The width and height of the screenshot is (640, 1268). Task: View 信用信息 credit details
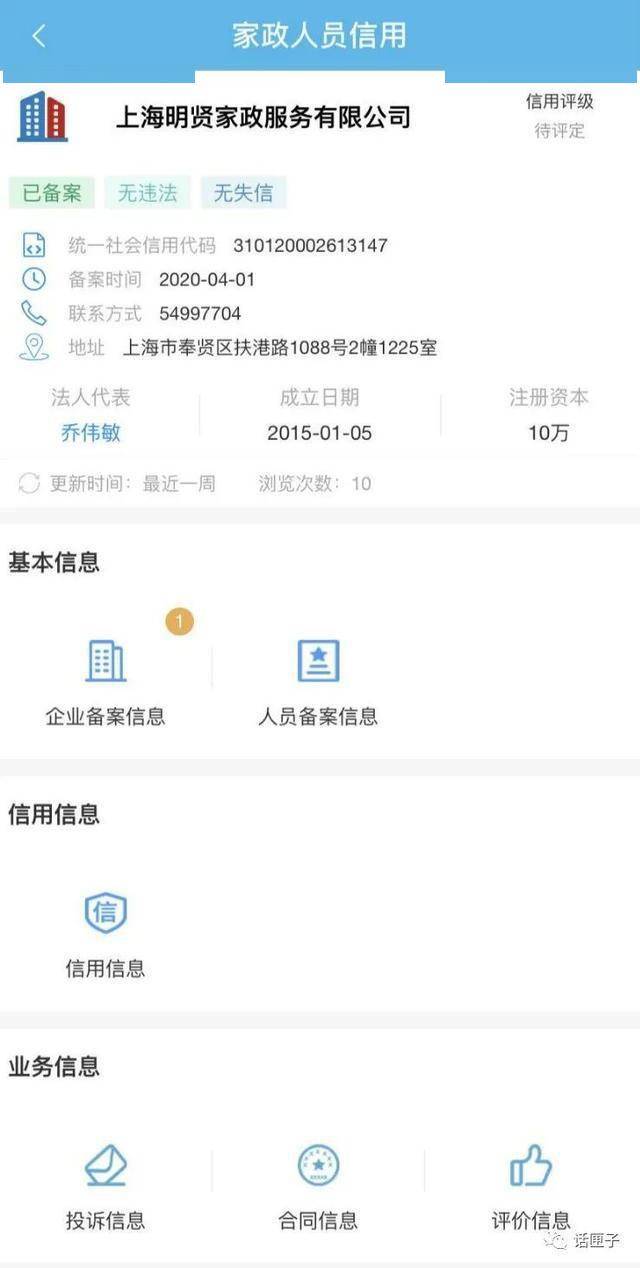(x=105, y=933)
